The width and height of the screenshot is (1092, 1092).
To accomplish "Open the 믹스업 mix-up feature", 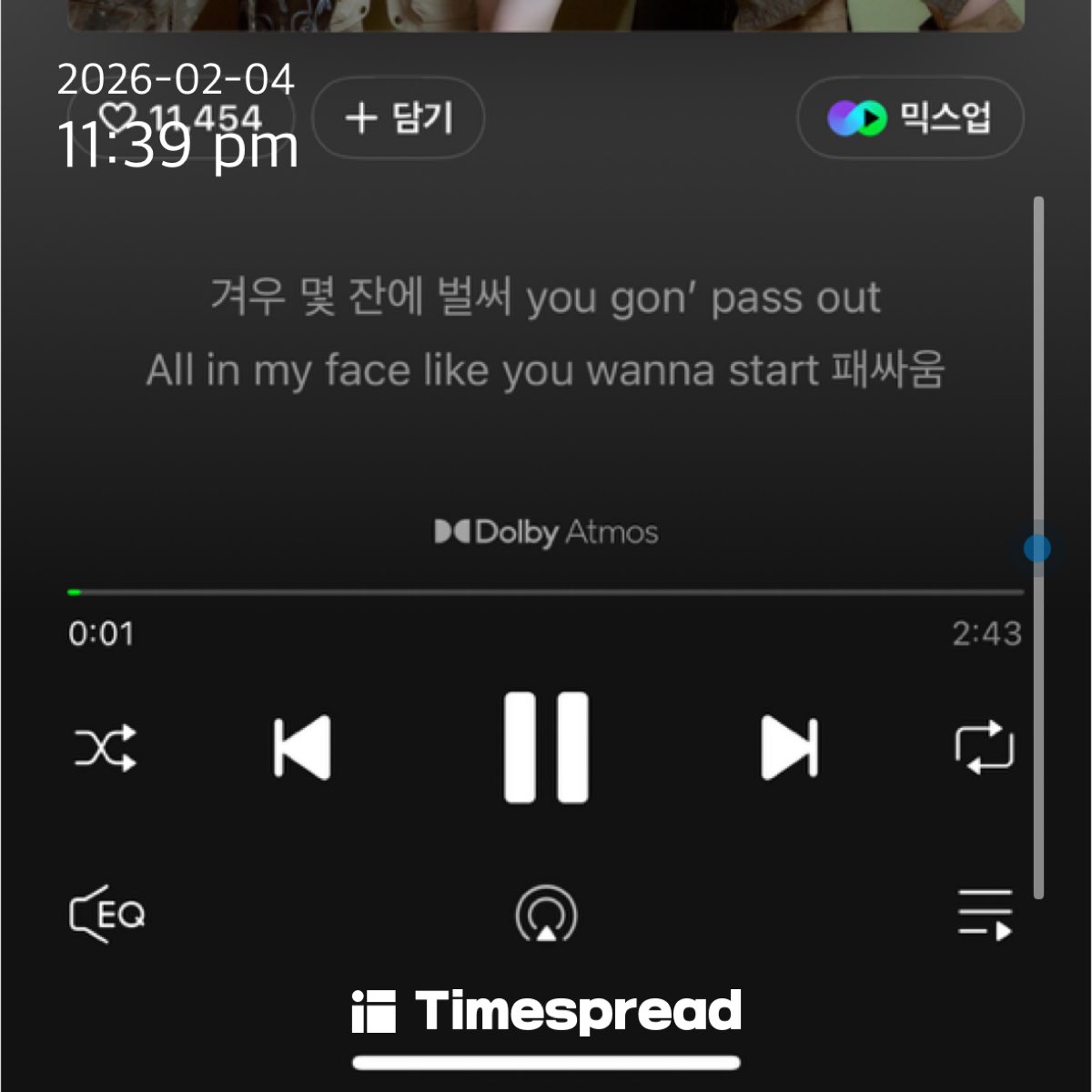I will point(910,117).
